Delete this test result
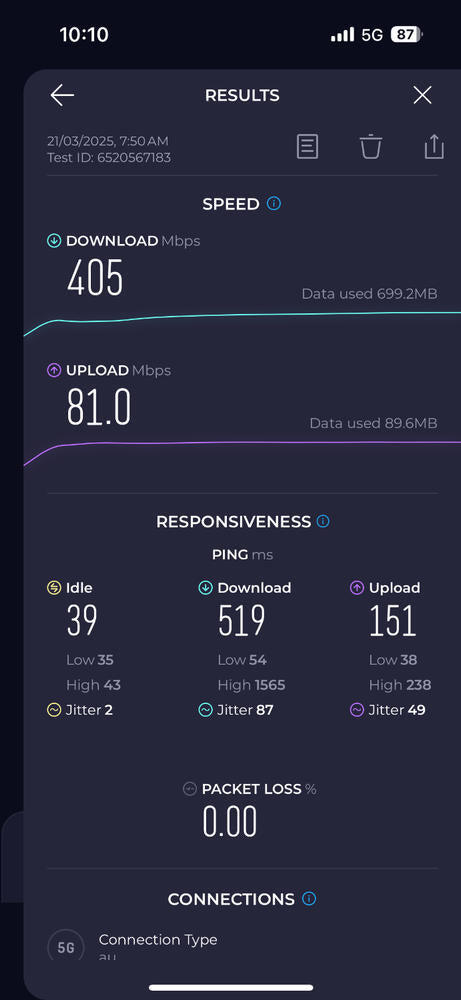 point(370,147)
